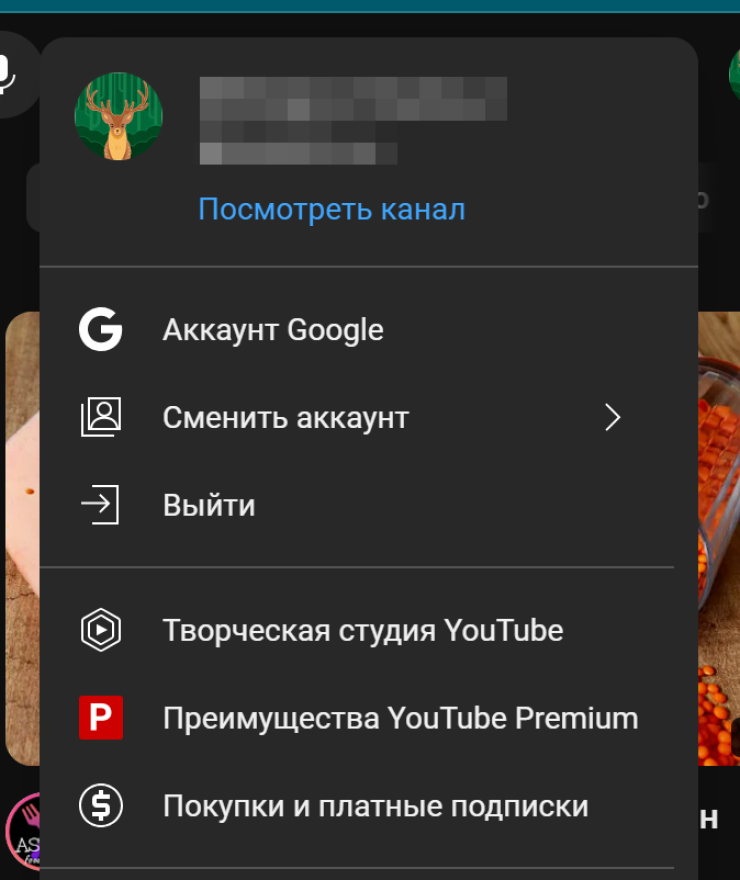Select 'Выйти' to sign out

(208, 505)
